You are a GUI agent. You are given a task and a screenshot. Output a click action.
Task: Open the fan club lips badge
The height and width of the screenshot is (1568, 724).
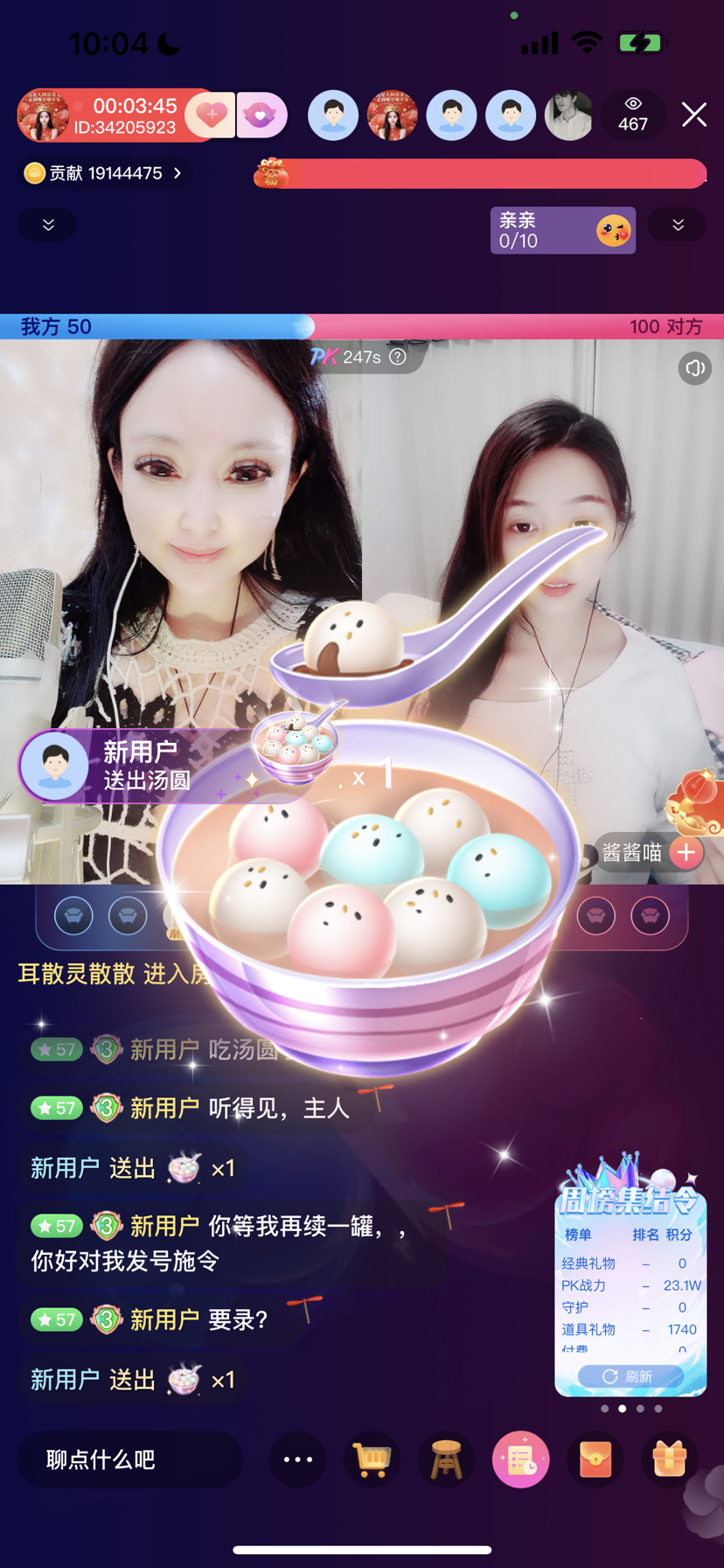(261, 115)
